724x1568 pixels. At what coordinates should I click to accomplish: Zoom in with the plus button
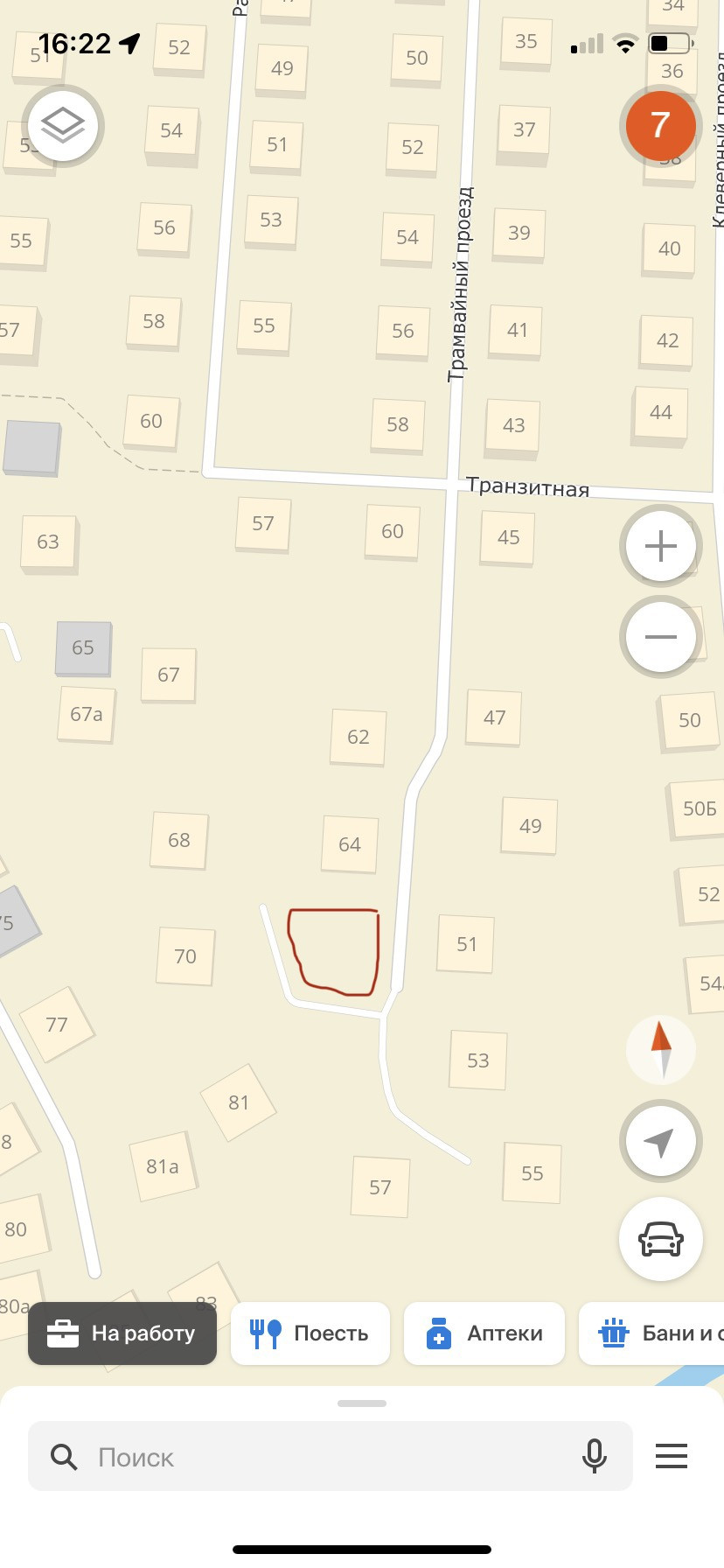tap(660, 546)
